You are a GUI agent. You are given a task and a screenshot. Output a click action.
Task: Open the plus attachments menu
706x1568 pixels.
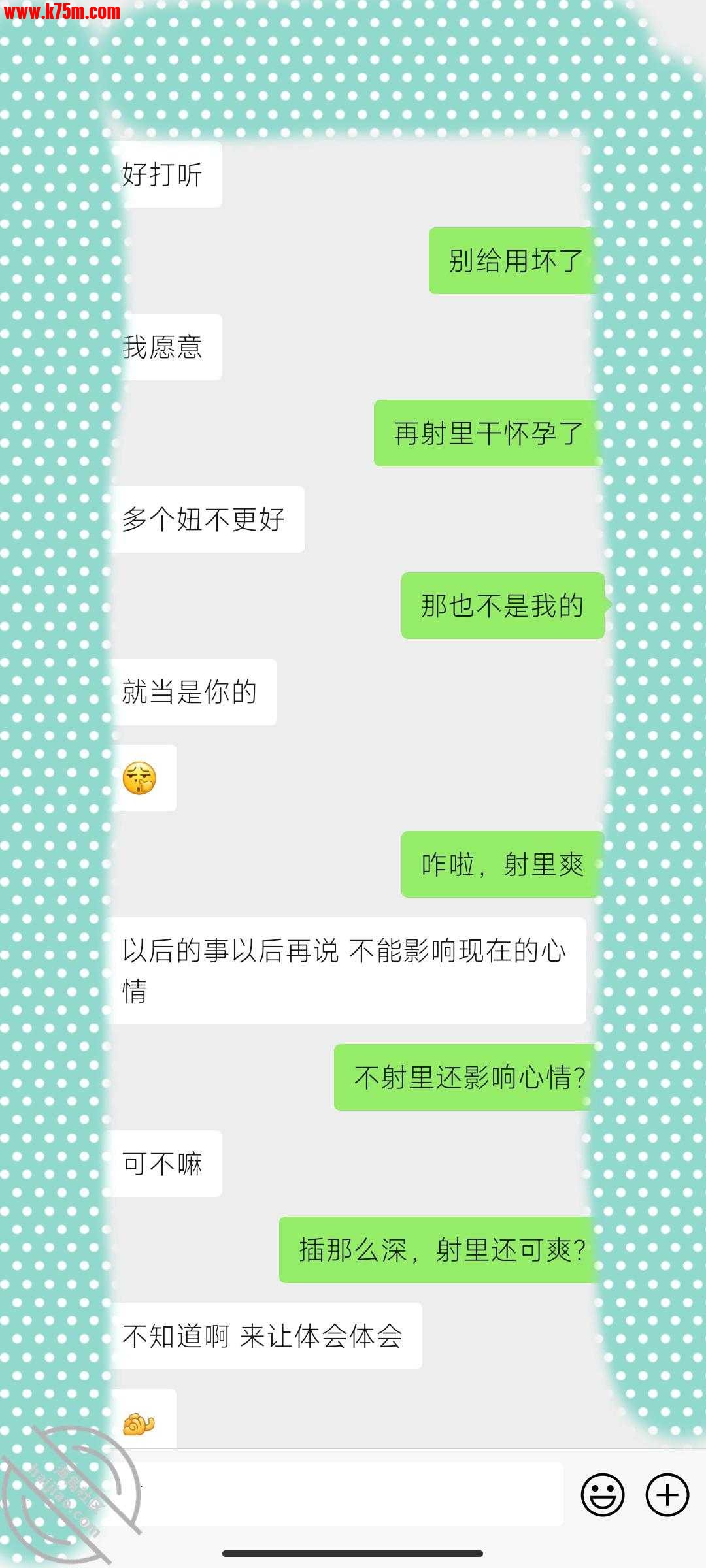pos(667,1495)
